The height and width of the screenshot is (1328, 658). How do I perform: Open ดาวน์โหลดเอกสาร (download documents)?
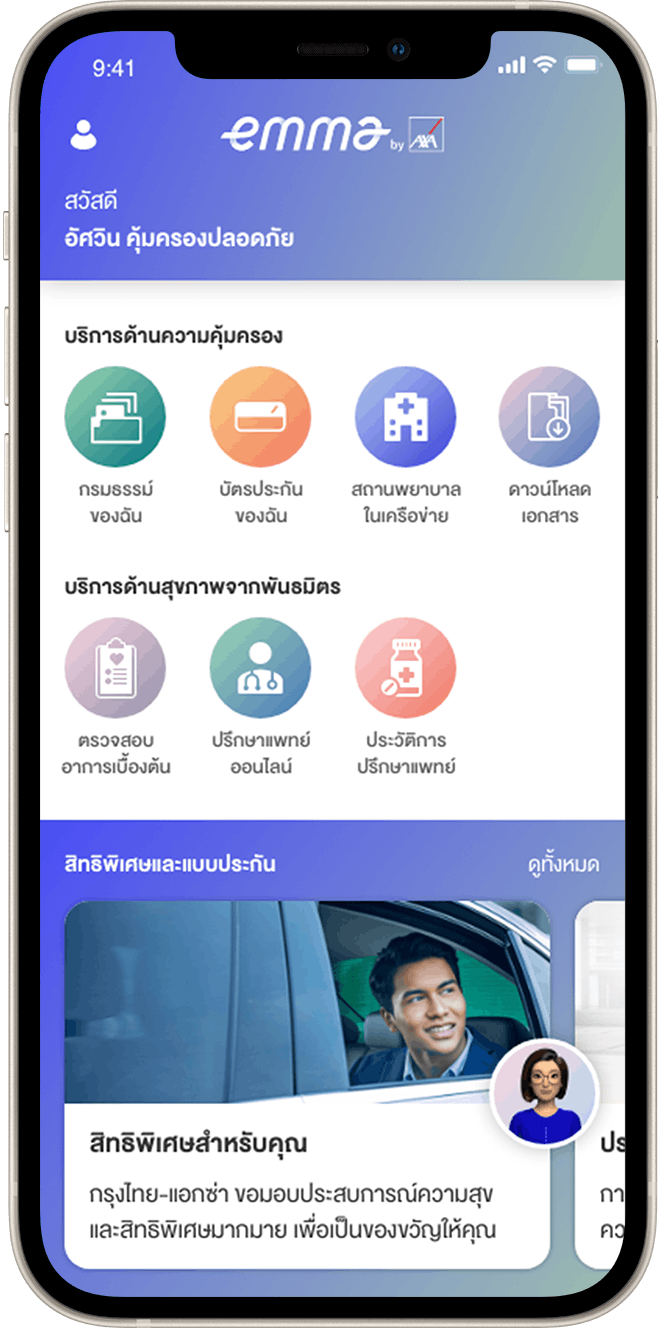[x=549, y=418]
